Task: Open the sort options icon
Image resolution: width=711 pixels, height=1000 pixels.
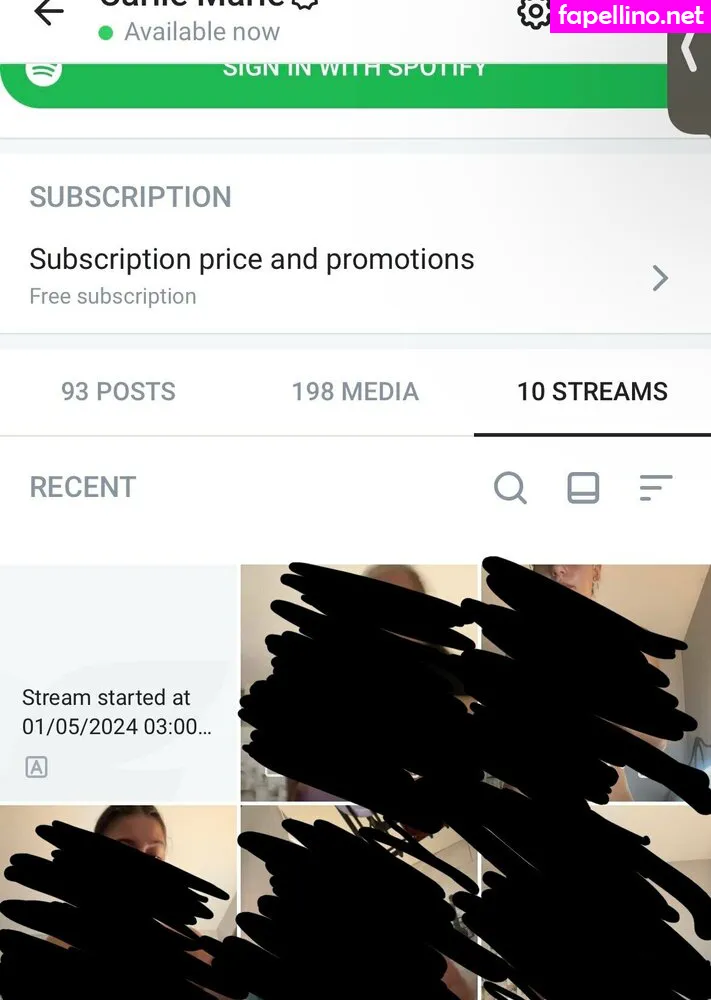Action: click(x=655, y=488)
